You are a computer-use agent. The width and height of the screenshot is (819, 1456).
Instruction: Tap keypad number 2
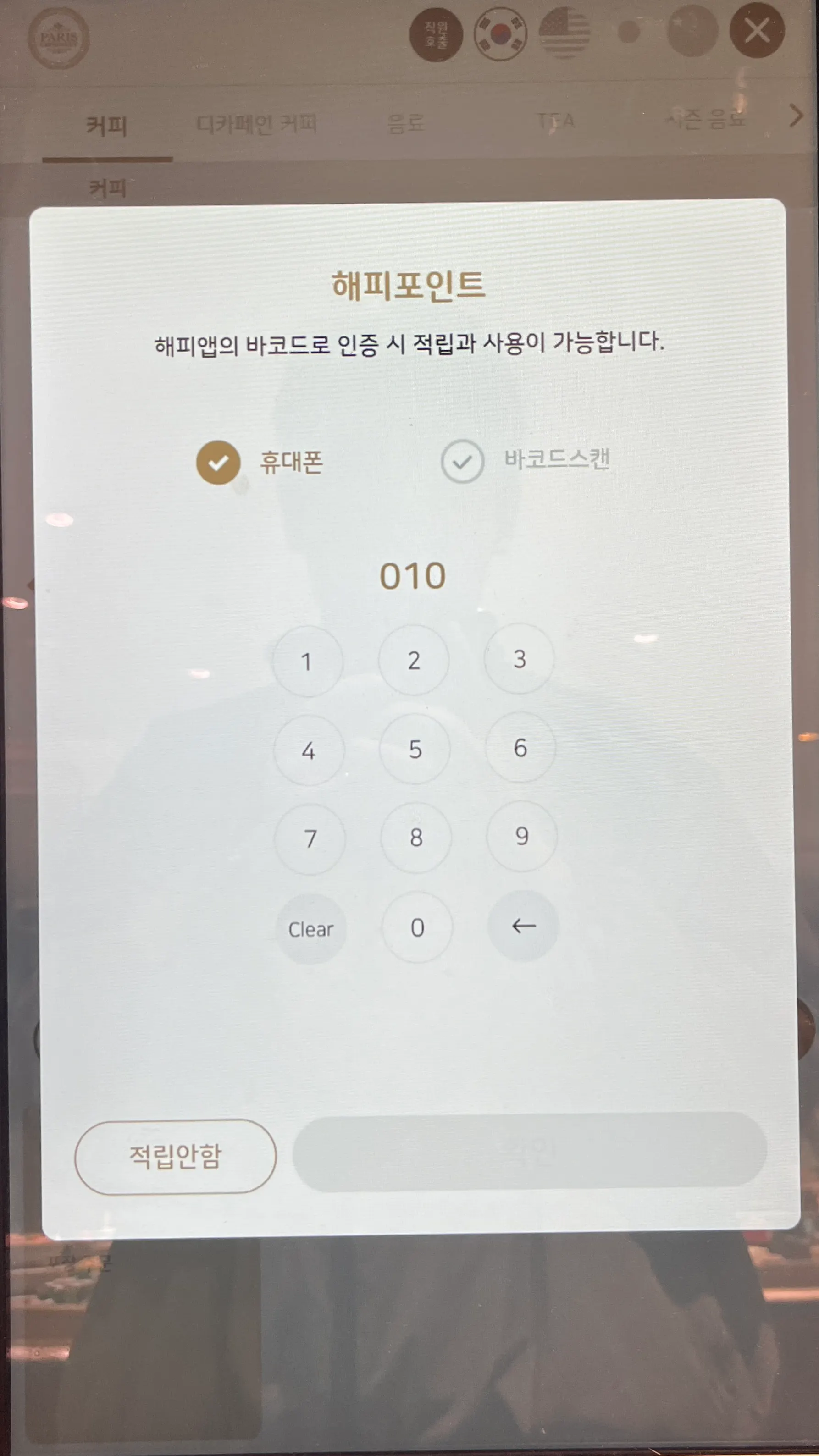tap(414, 660)
